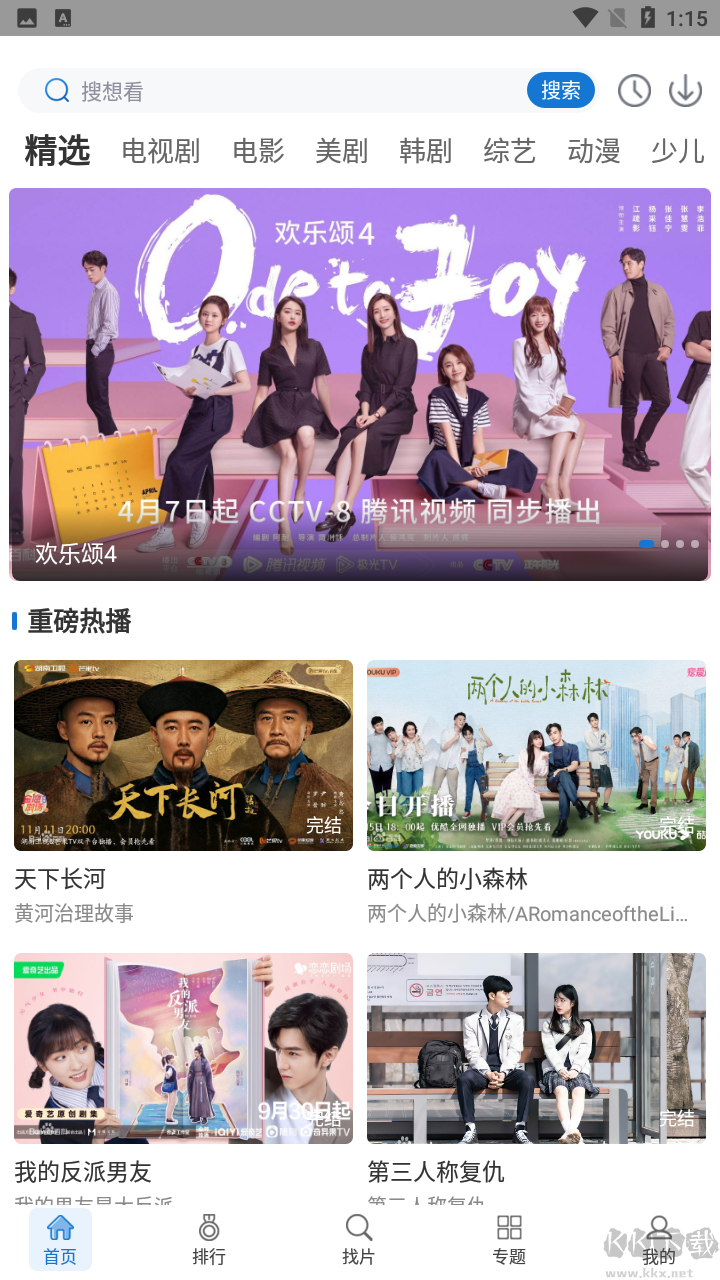Select the 电影 category
The image size is (720, 1280).
[257, 150]
